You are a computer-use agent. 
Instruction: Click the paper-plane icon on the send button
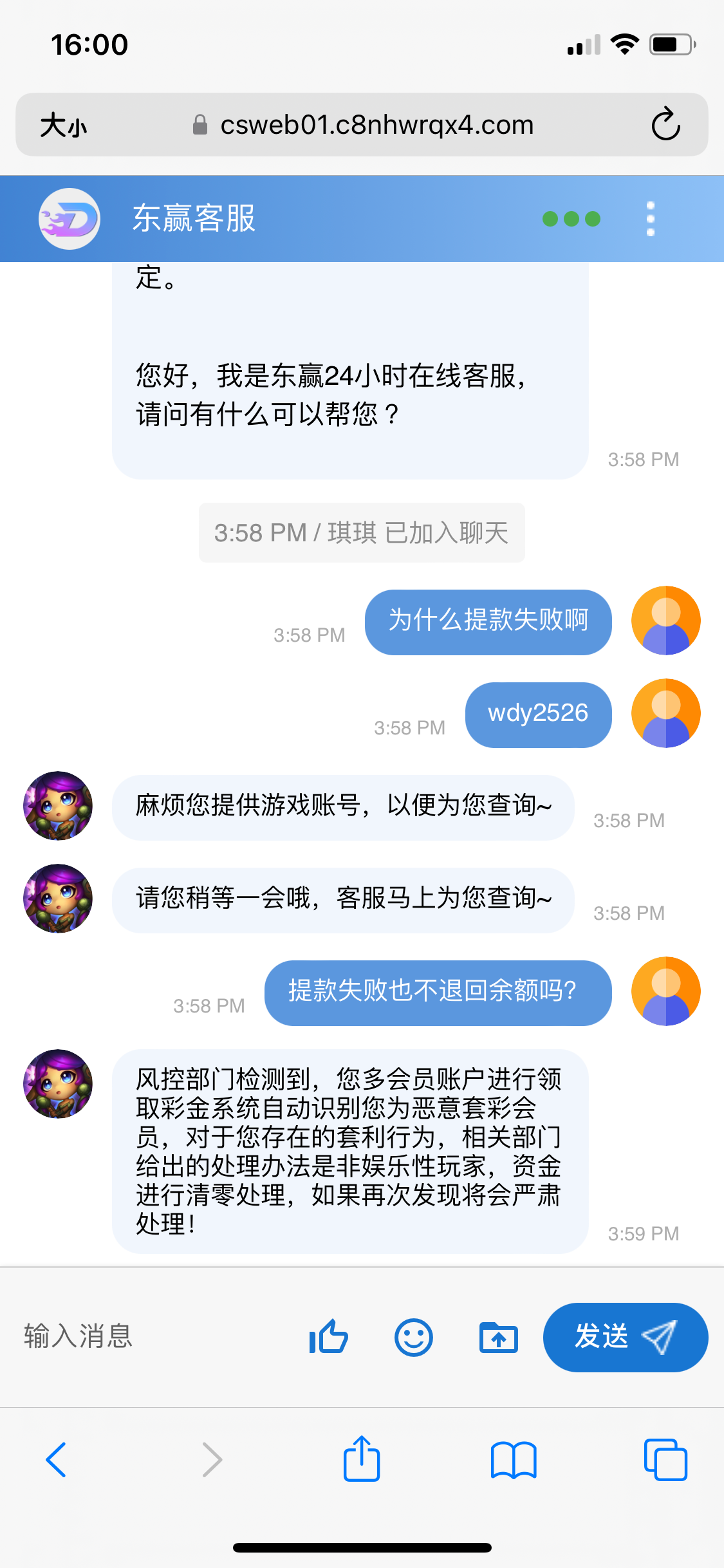click(658, 1337)
